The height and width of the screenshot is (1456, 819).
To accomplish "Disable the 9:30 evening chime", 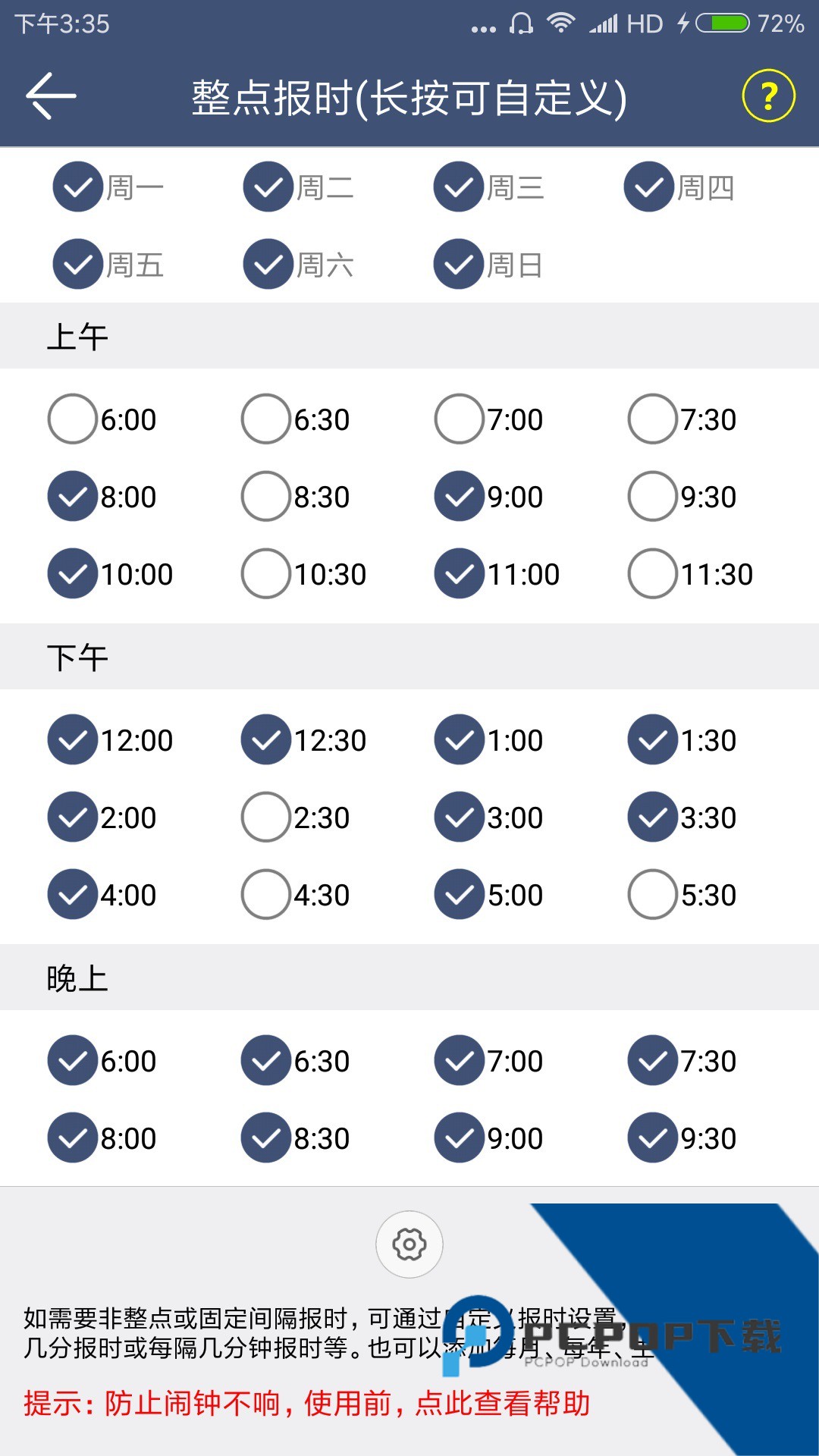I will [x=651, y=1137].
